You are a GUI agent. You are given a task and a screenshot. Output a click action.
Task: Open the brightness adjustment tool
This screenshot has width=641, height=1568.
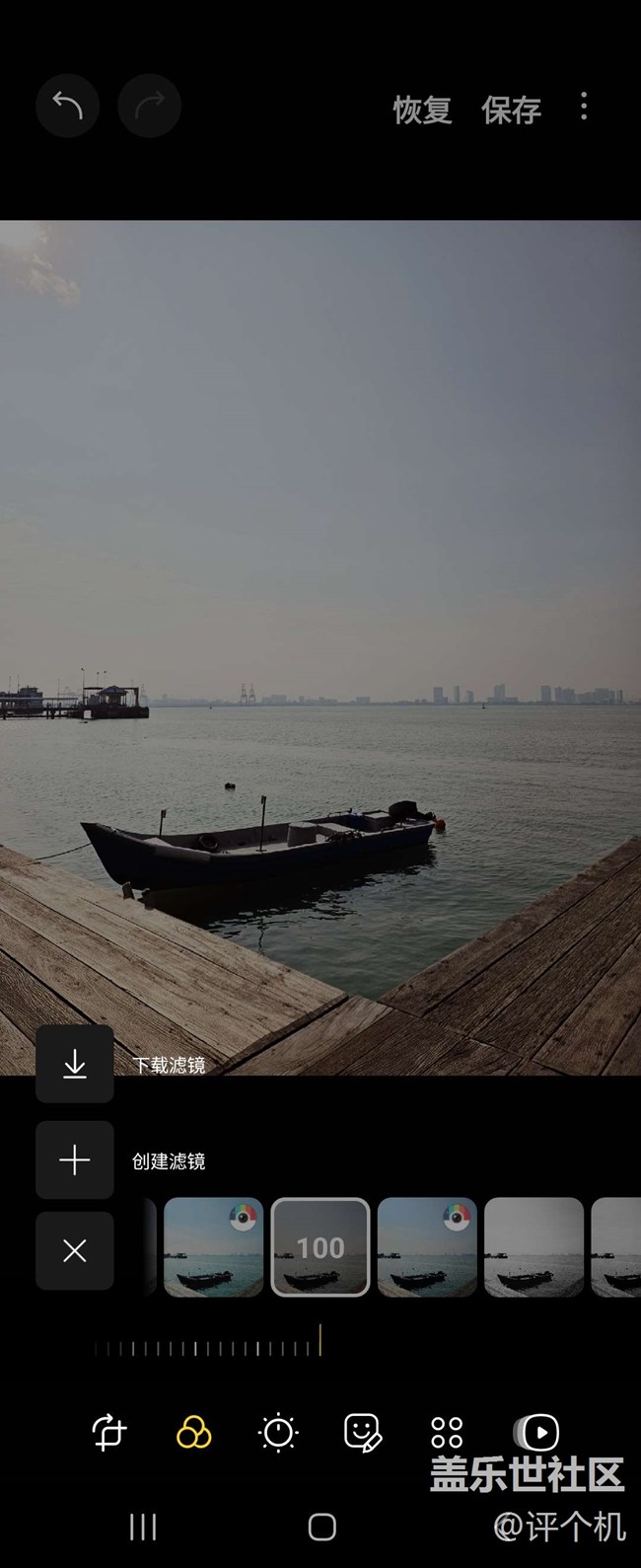coord(278,1432)
